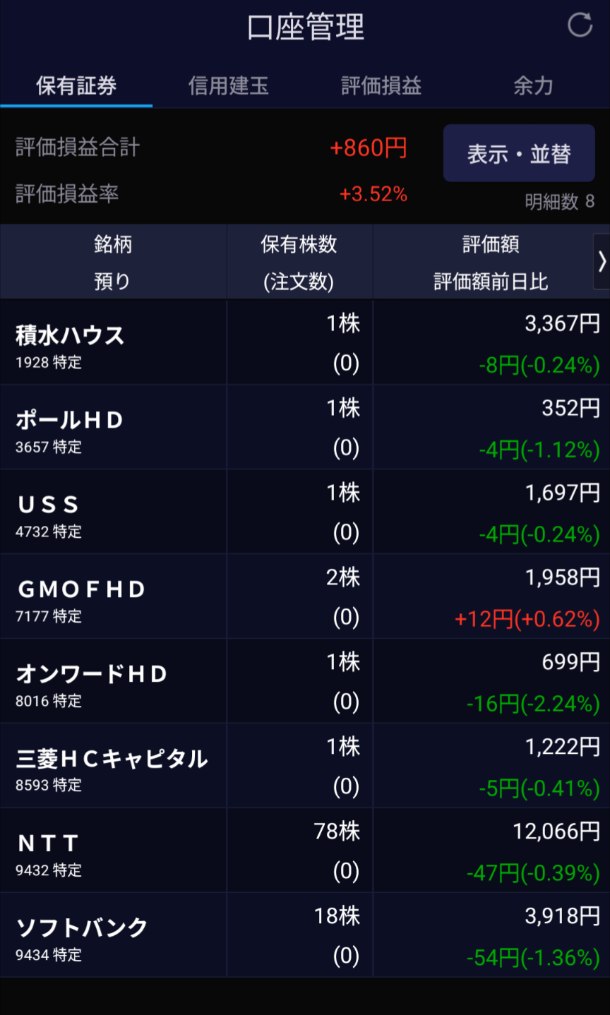This screenshot has height=1015, width=610.
Task: Open the 余力 tab
Action: pos(533,86)
